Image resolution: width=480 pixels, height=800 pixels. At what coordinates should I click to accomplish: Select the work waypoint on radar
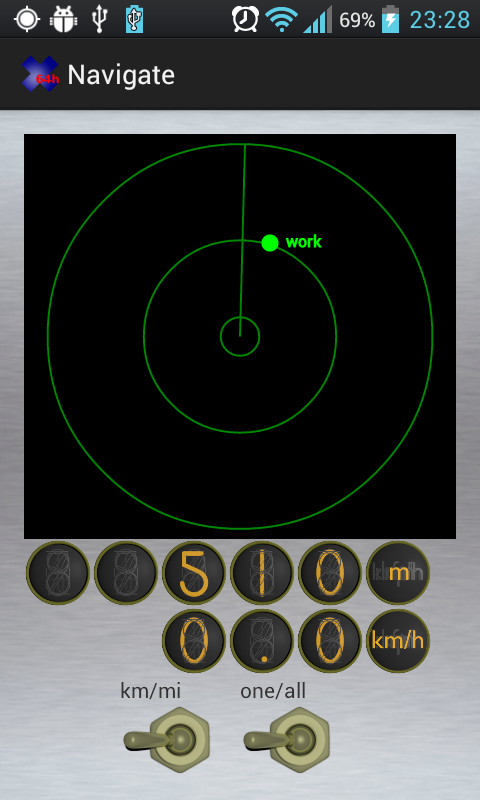pos(270,243)
